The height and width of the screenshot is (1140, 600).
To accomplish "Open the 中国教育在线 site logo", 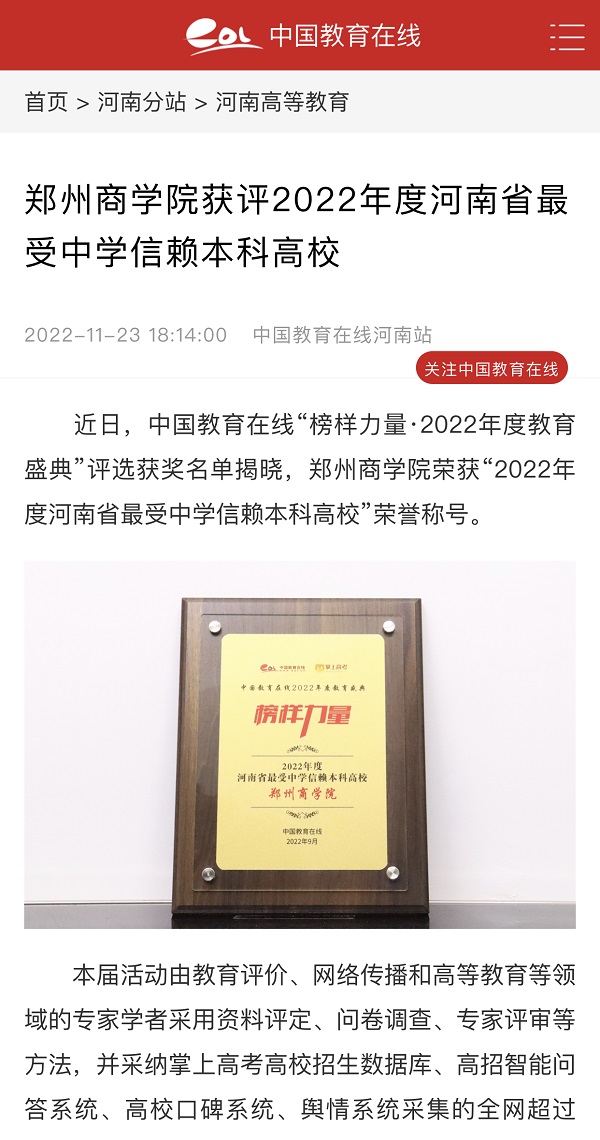I will pos(303,36).
